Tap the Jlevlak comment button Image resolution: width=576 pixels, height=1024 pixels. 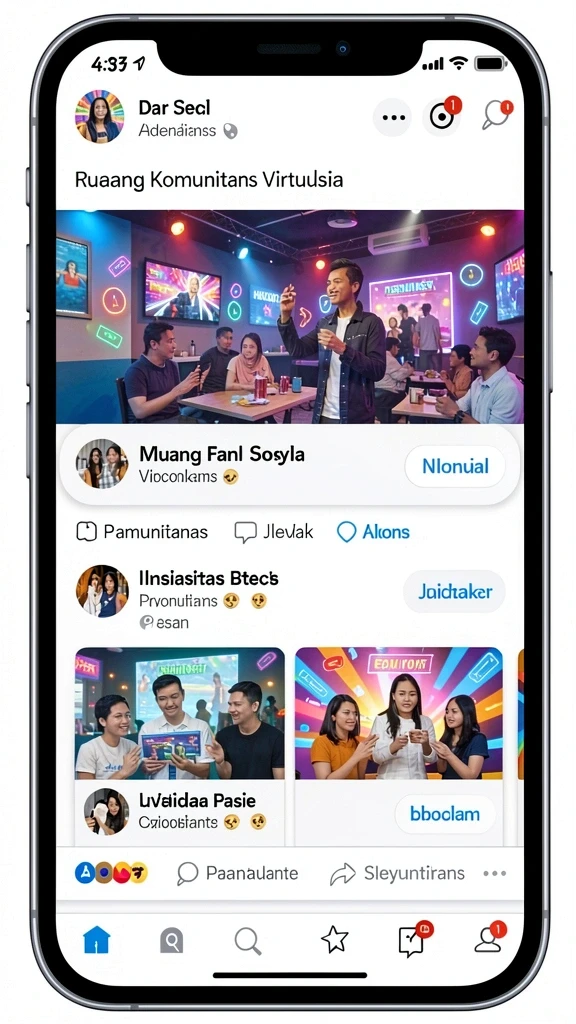click(x=274, y=532)
